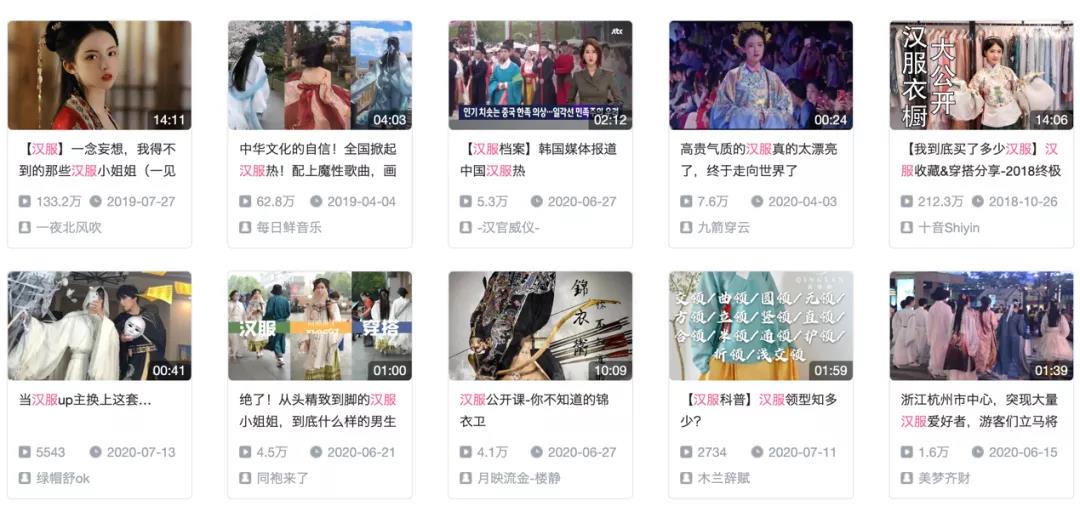View uploader 同袍来了's profile
Screen dimensions: 1080x506
(283, 479)
